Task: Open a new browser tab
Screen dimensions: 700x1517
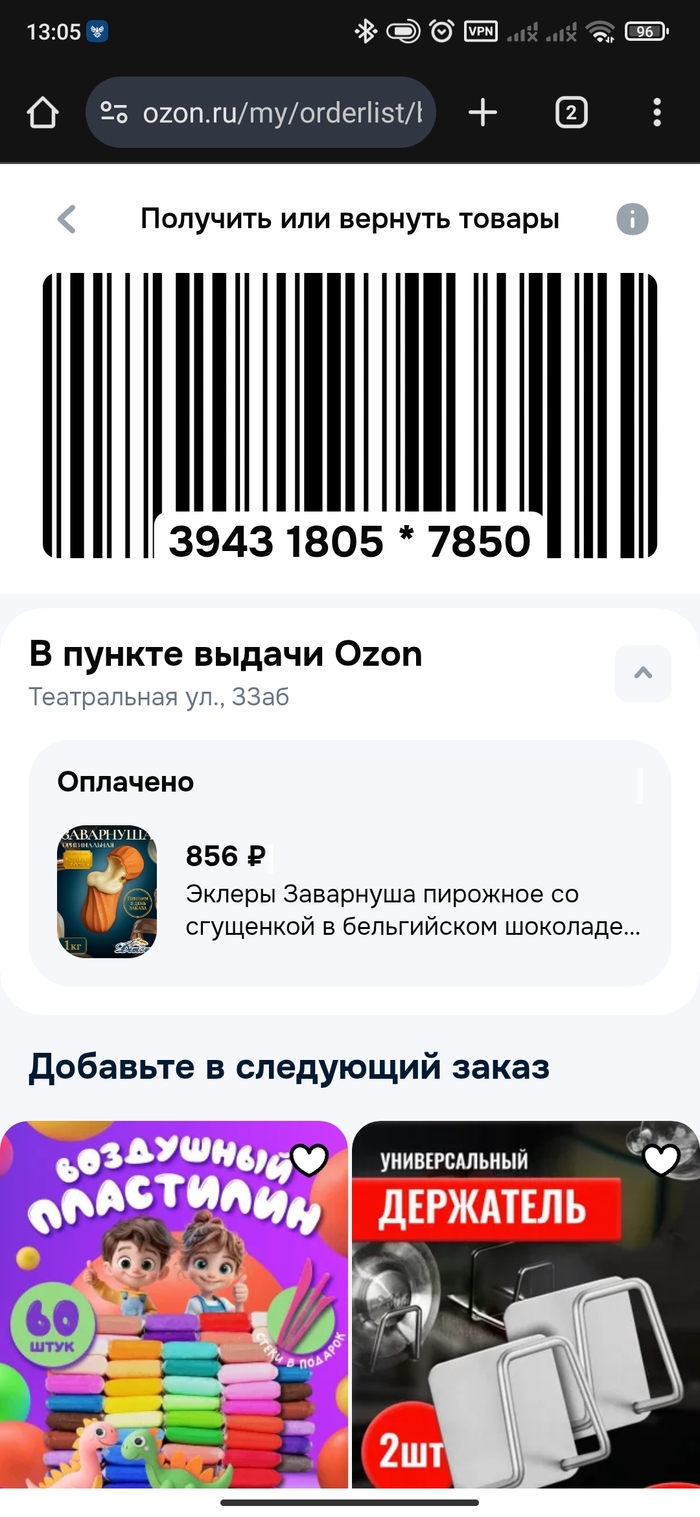Action: [x=482, y=113]
